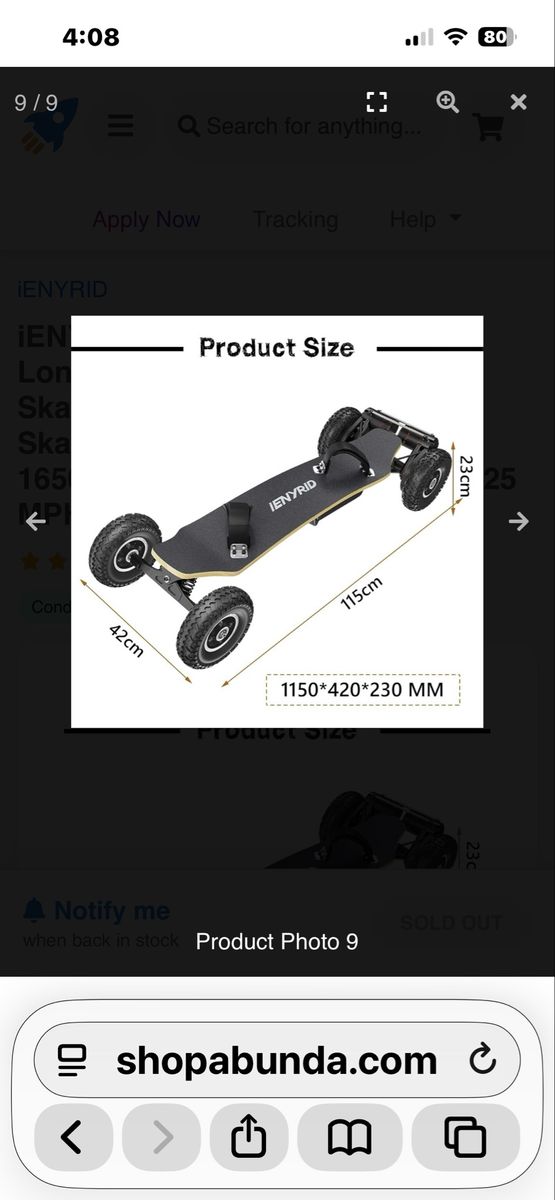
Task: Zoom in on the product photo
Action: point(447,102)
